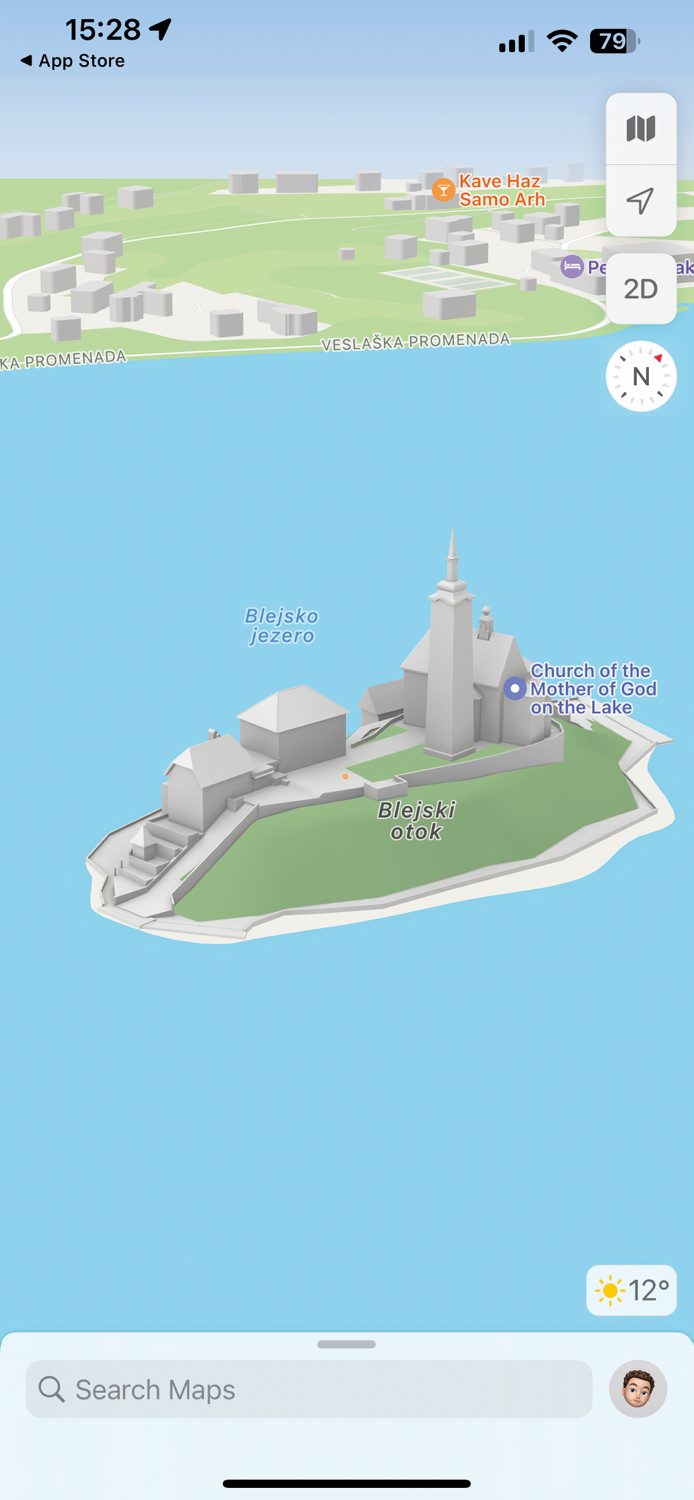Viewport: 694px width, 1500px height.
Task: Open the profile avatar menu
Action: (x=638, y=1389)
